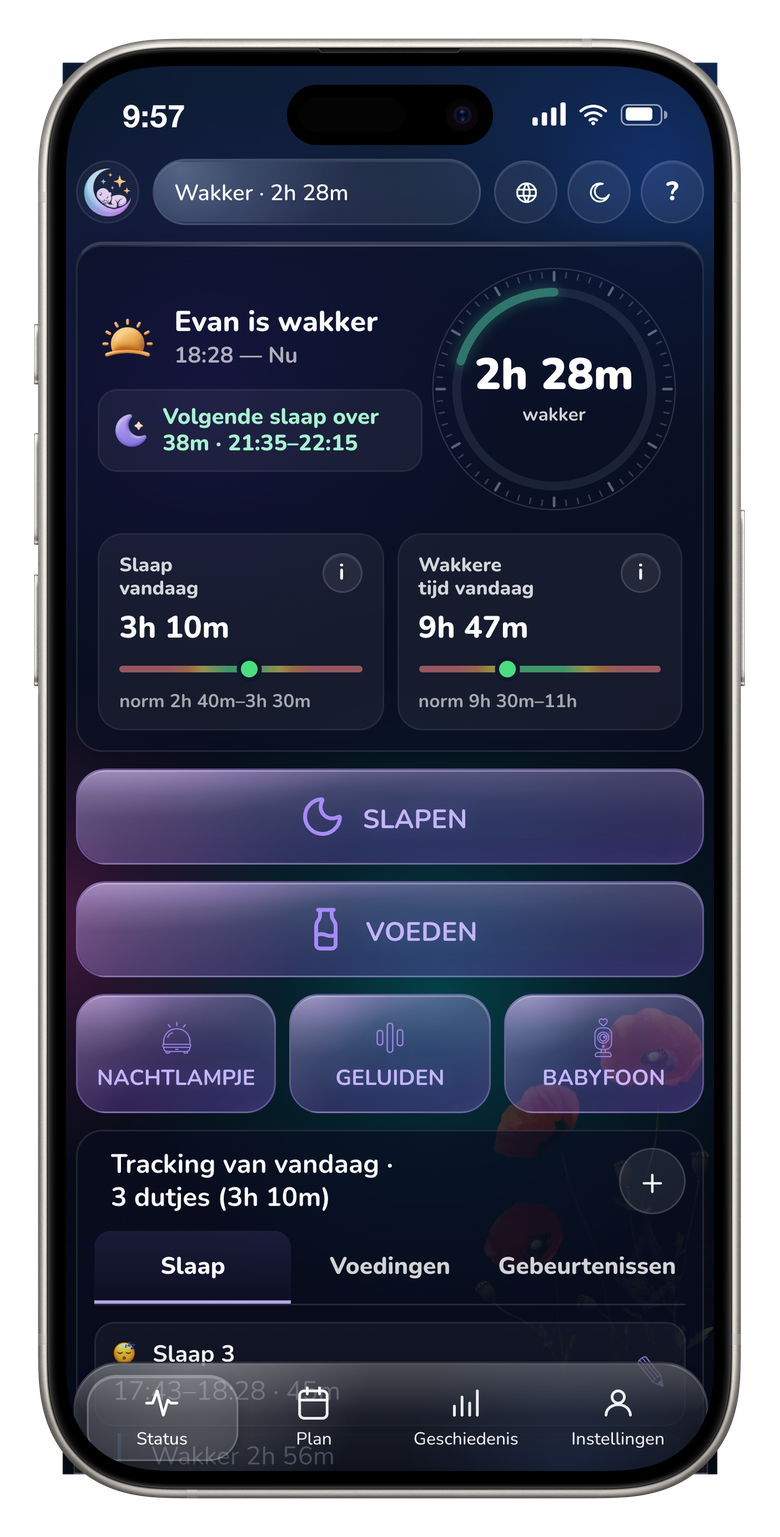Add a tracking entry with the plus button

652,1183
